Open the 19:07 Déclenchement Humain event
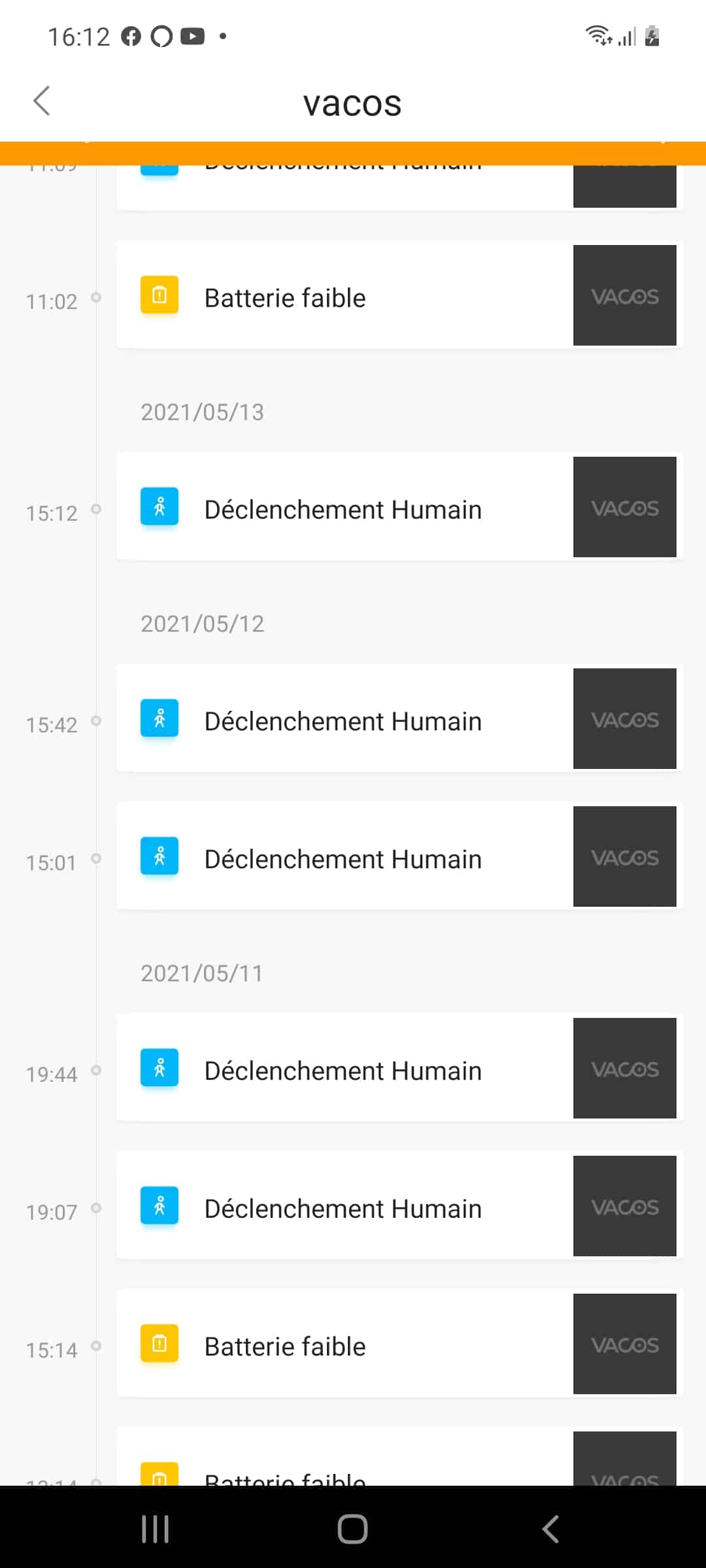This screenshot has height=1568, width=706. (399, 1206)
